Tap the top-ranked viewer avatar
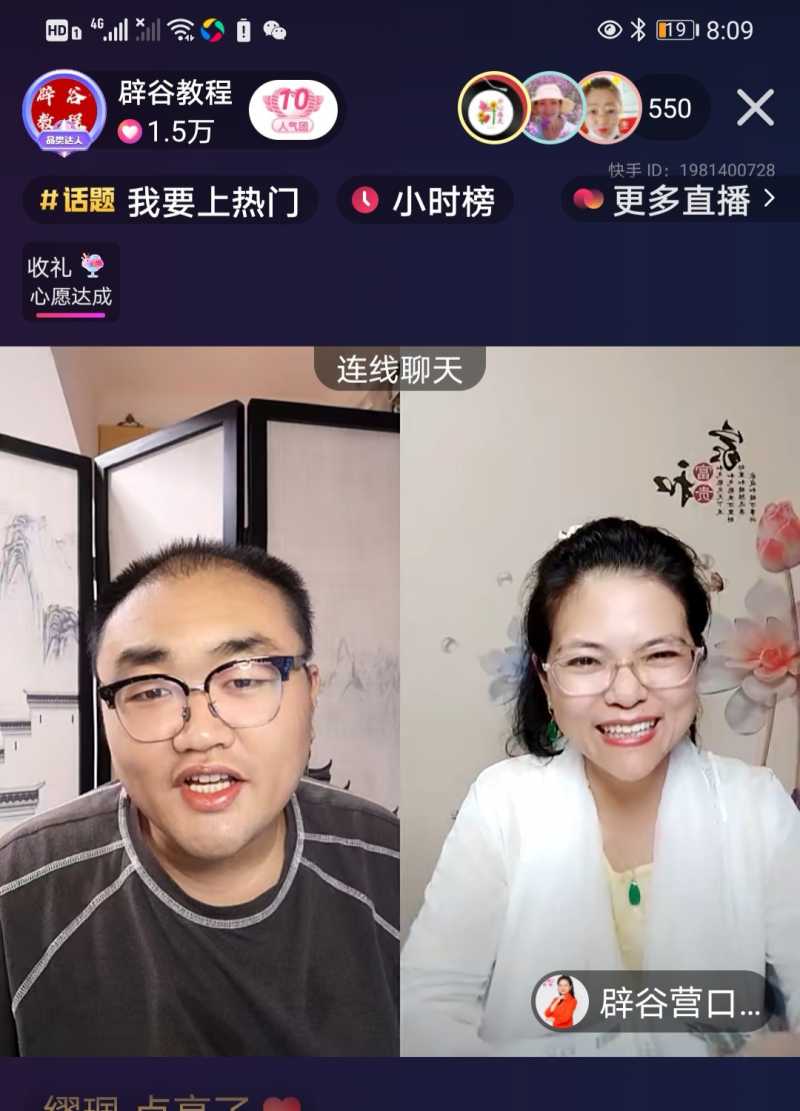The width and height of the screenshot is (800, 1111). [x=493, y=108]
